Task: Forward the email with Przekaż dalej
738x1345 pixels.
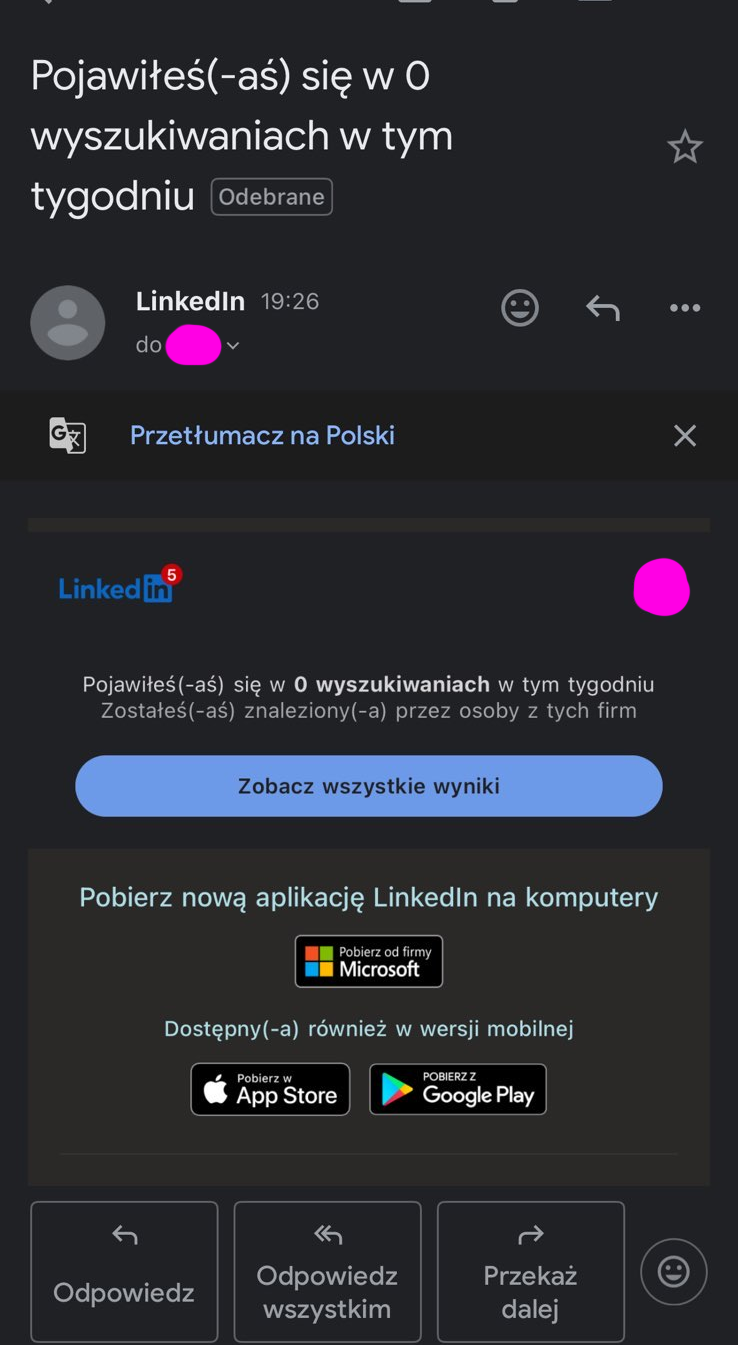Action: tap(530, 1271)
